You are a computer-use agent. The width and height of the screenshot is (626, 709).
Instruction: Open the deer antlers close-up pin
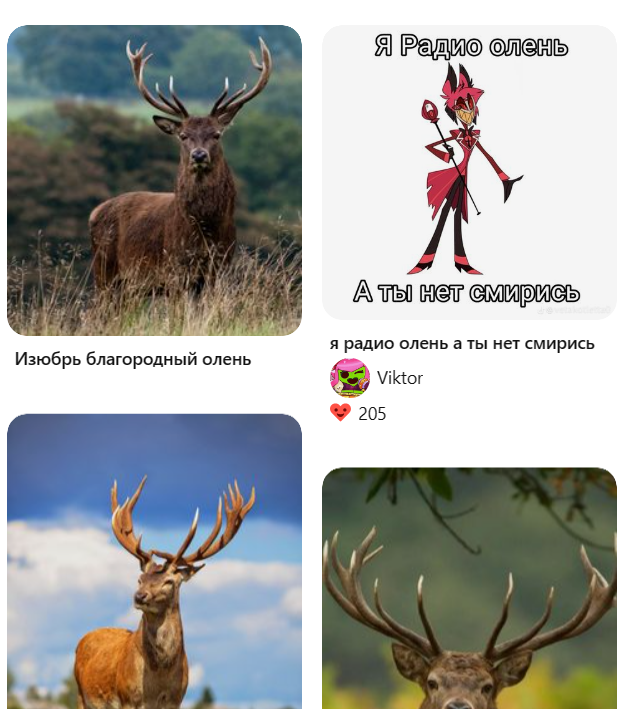click(x=469, y=588)
